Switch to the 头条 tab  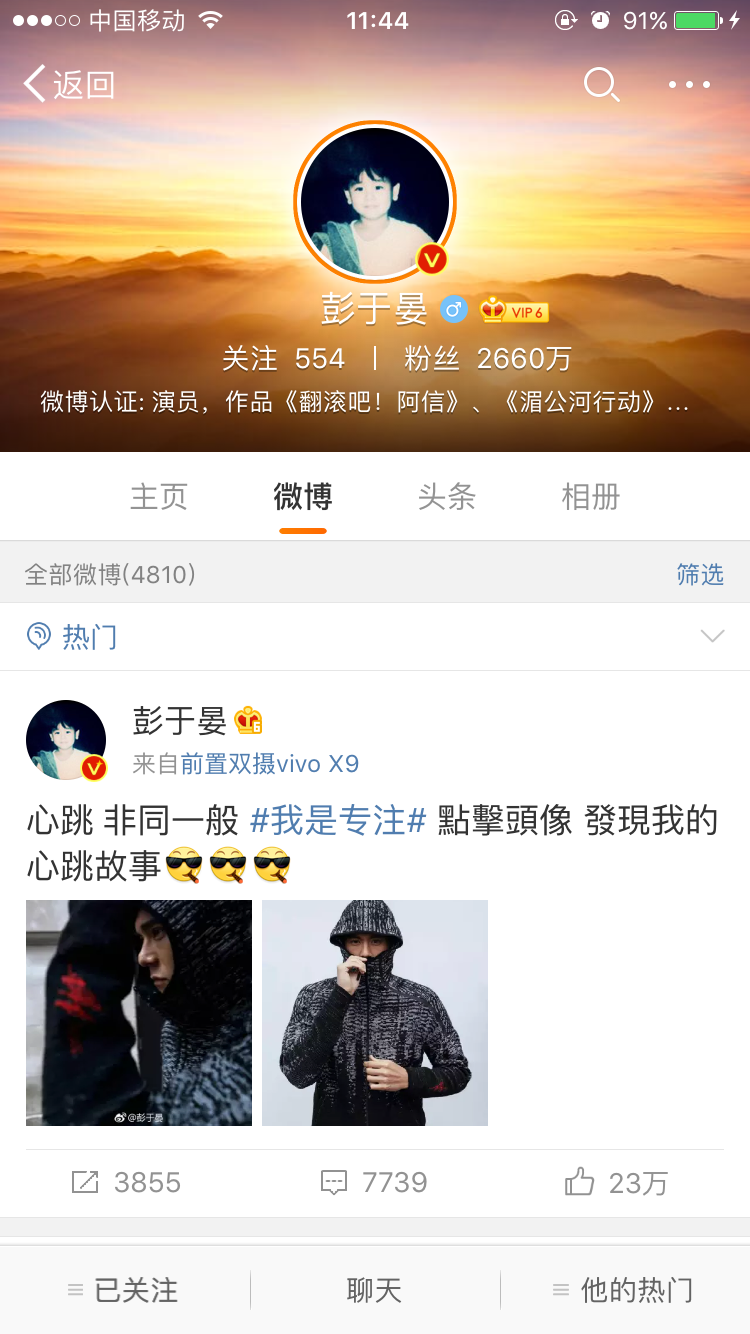coord(446,497)
